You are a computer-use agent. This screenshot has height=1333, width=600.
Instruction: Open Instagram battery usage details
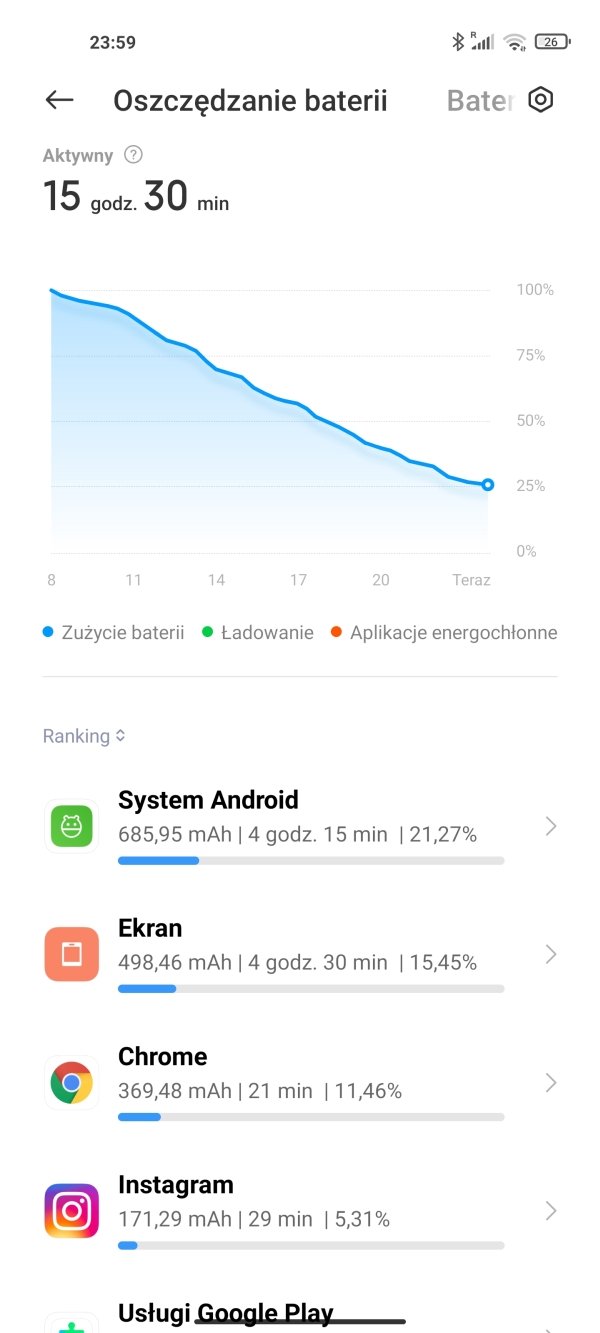[x=300, y=1211]
